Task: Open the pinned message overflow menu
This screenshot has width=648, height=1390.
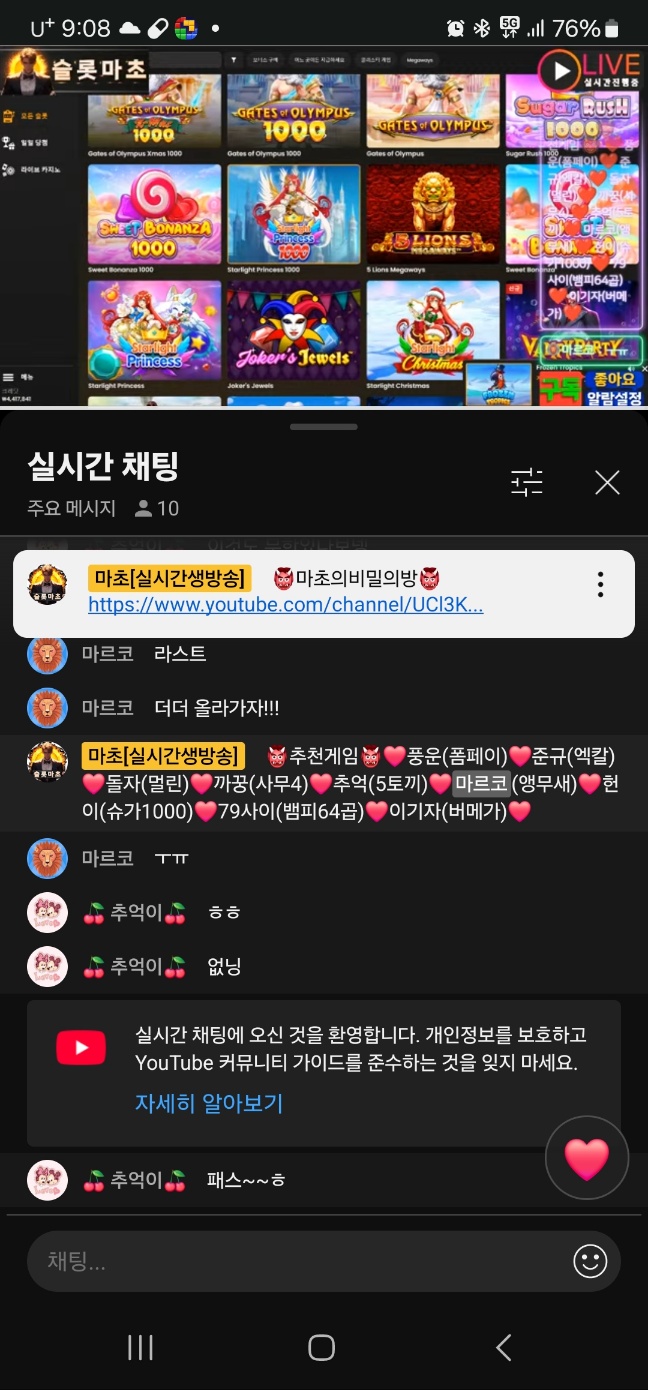Action: [x=600, y=584]
